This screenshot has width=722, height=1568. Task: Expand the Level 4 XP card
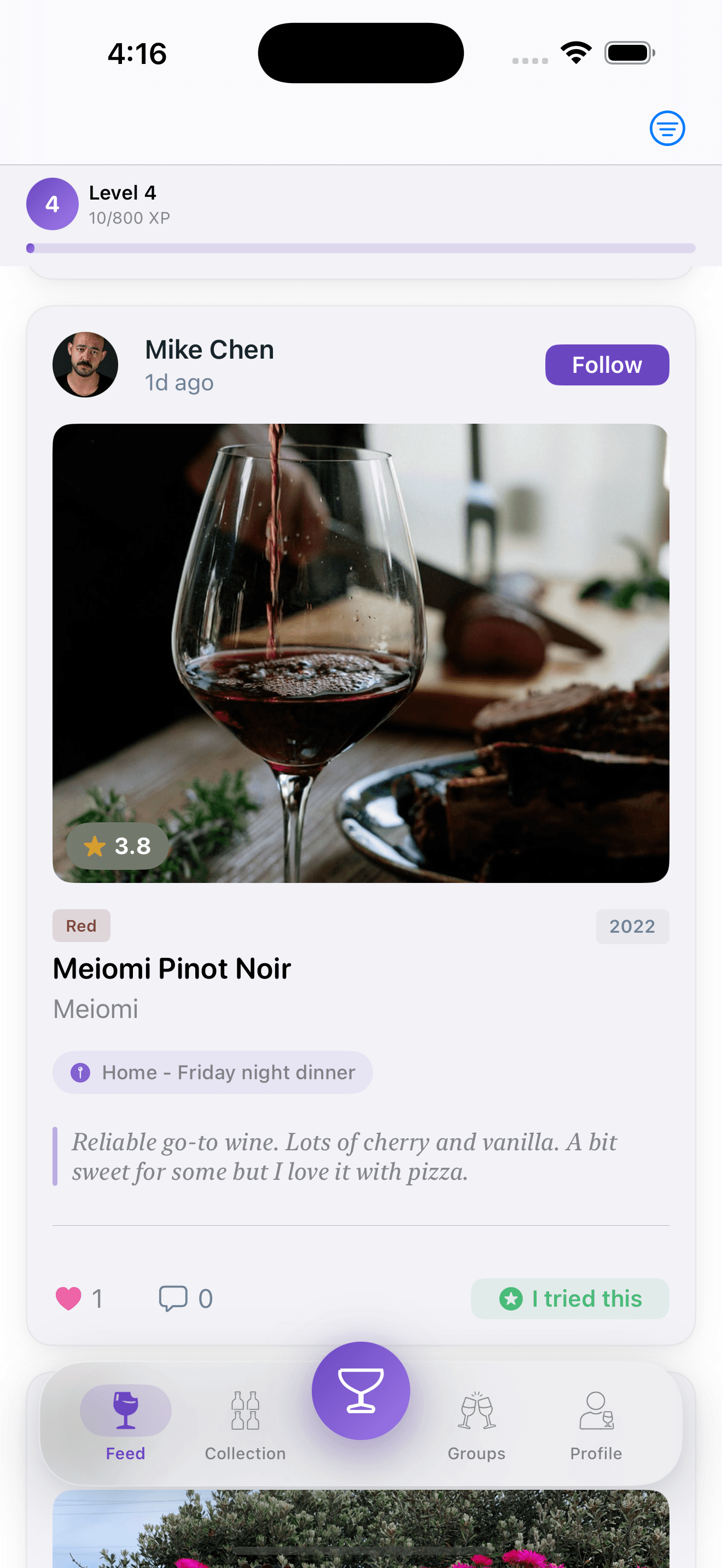(361, 204)
